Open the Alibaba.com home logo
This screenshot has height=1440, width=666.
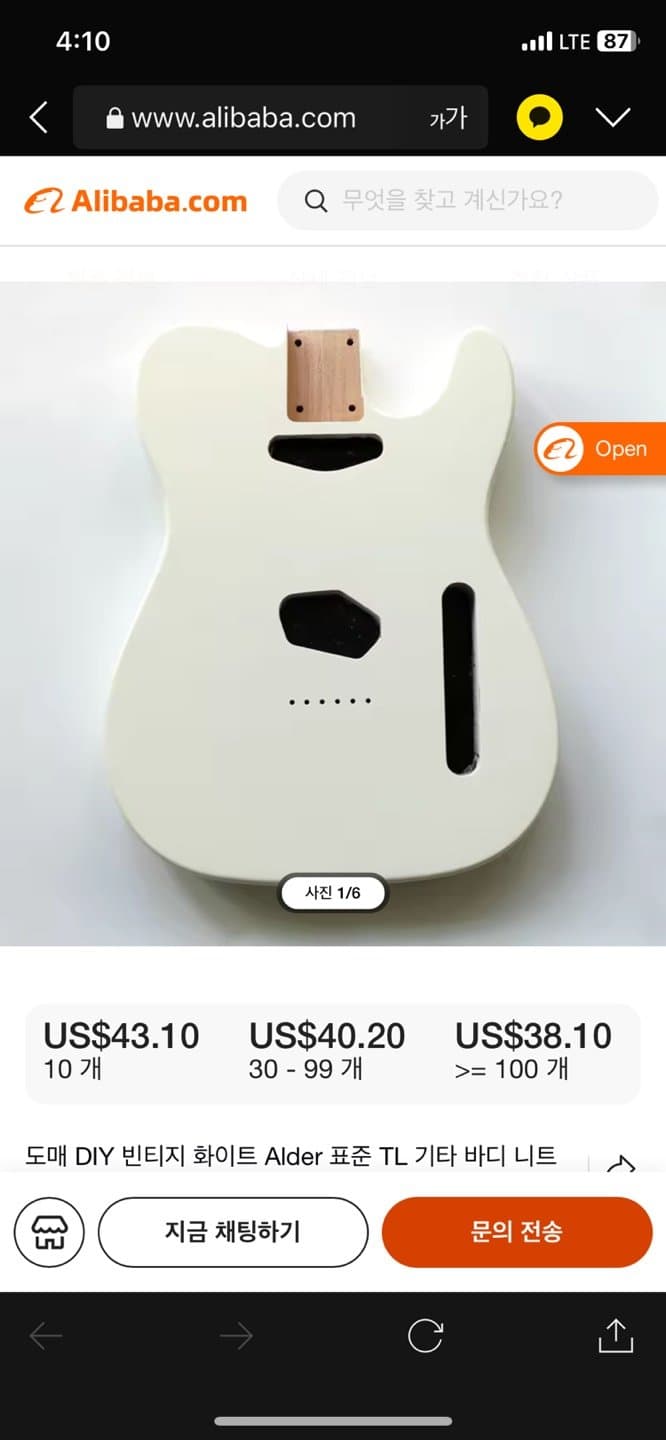136,201
